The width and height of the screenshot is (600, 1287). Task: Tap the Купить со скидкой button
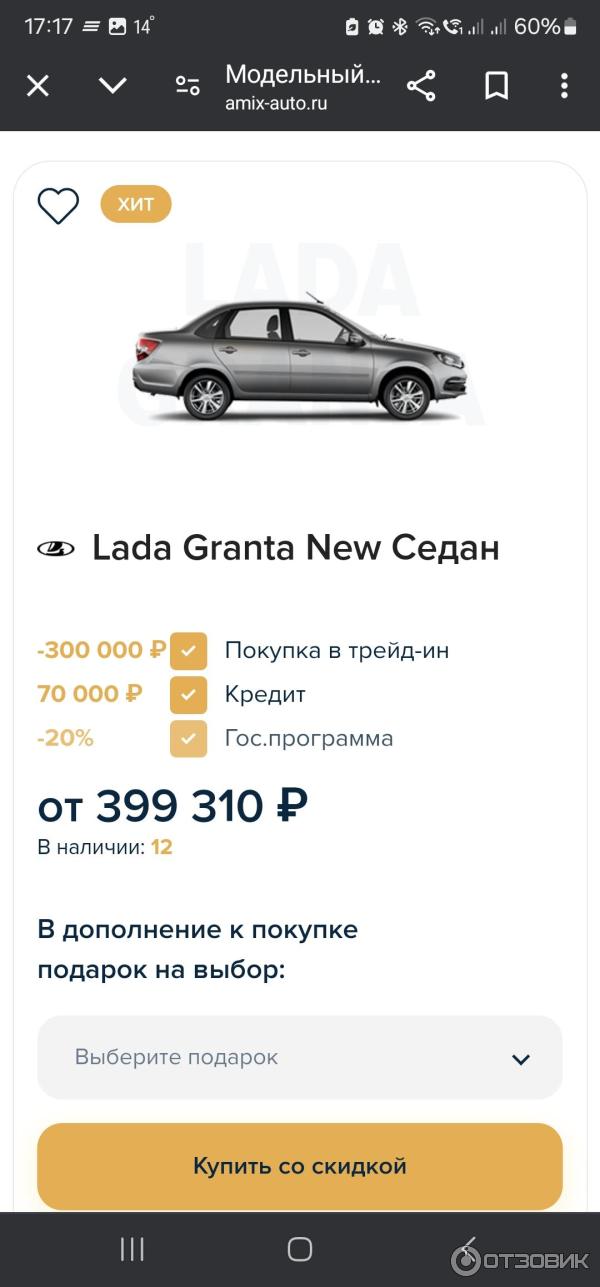(x=300, y=1166)
